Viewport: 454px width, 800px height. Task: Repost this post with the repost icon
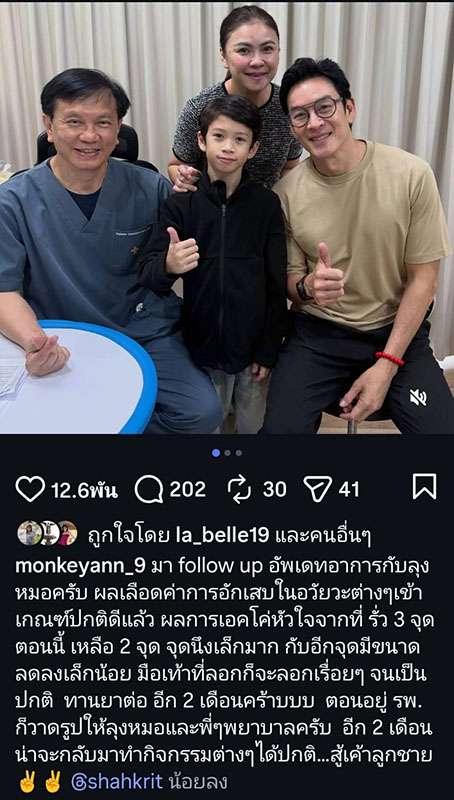click(x=240, y=489)
